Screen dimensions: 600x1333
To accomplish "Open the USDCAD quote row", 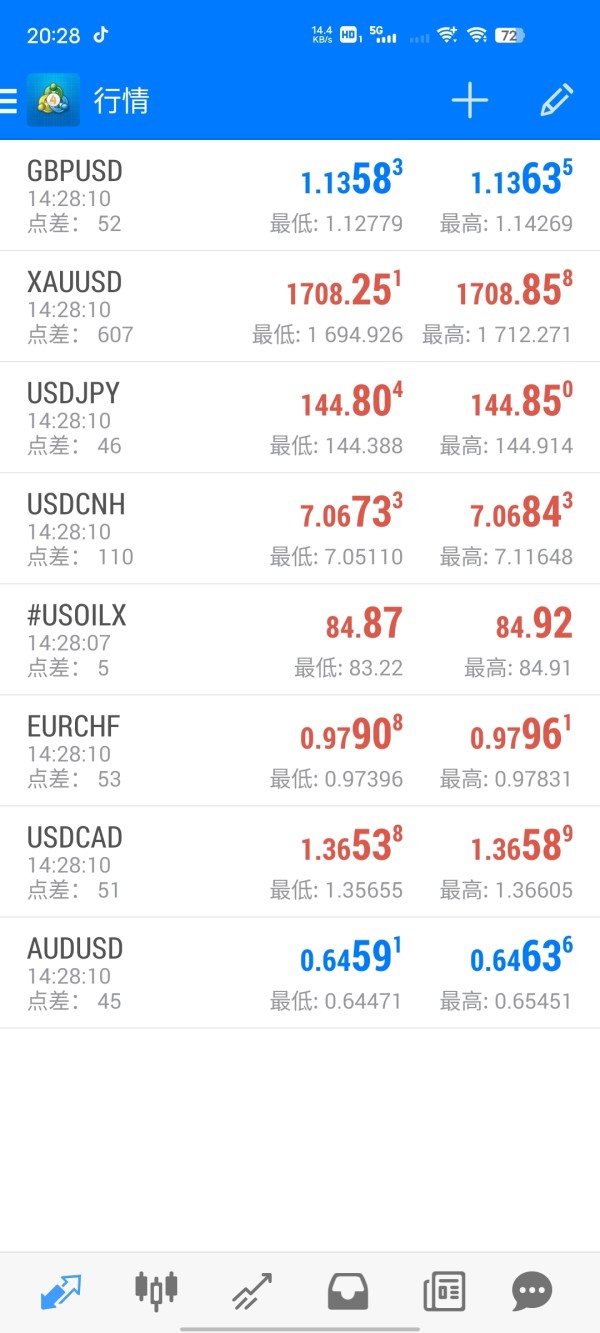I will [x=300, y=861].
